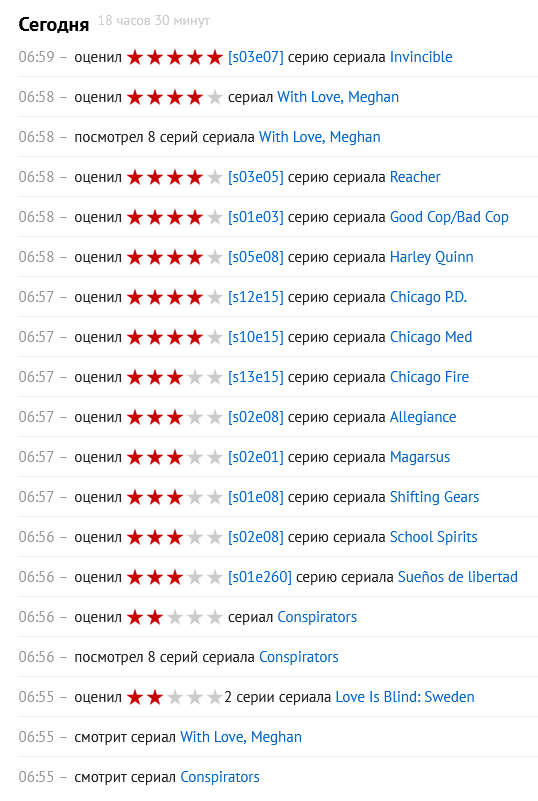This screenshot has width=538, height=801.
Task: Open the Shifting Gears series link
Action: coord(434,497)
